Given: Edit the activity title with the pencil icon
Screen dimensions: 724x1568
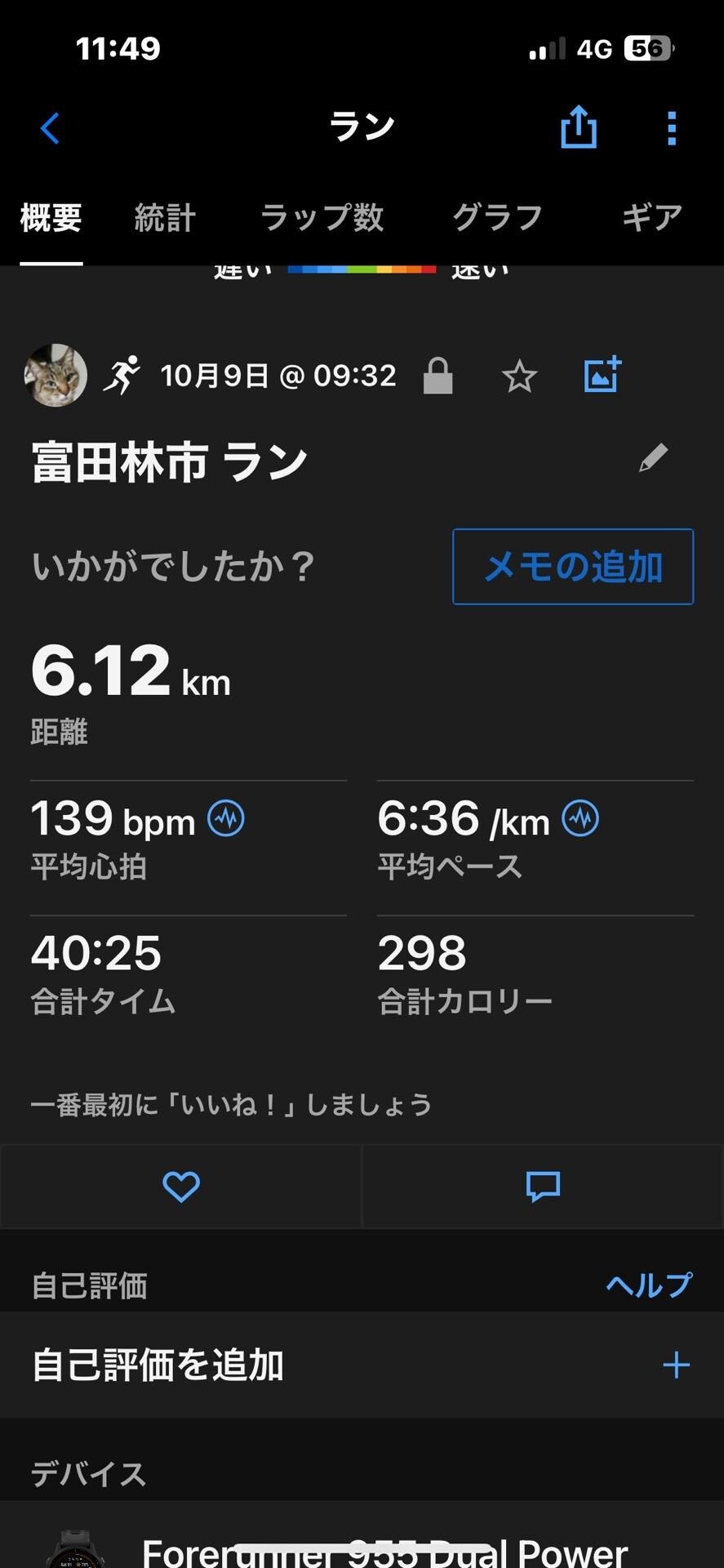Looking at the screenshot, I should click(x=651, y=458).
